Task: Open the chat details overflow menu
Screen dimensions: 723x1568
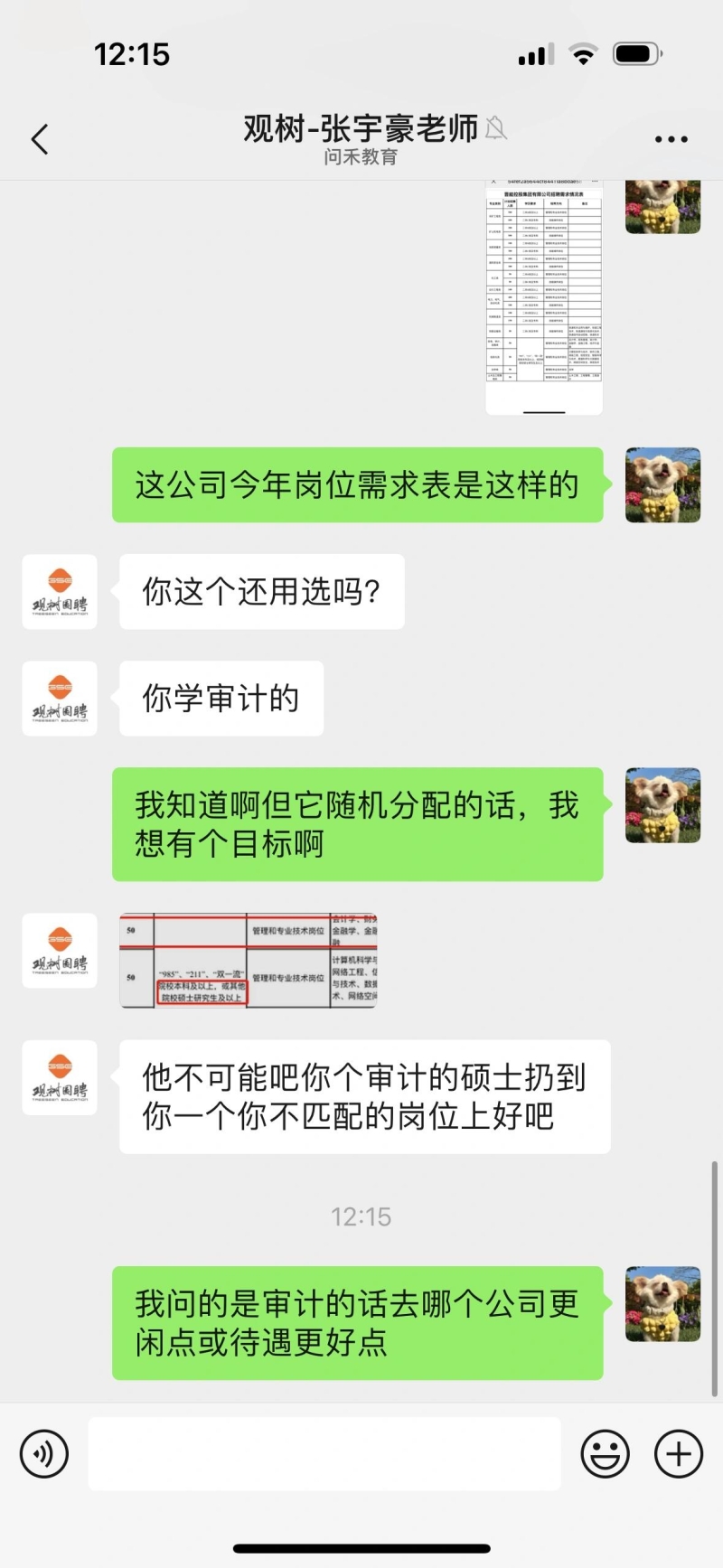Action: 671,139
